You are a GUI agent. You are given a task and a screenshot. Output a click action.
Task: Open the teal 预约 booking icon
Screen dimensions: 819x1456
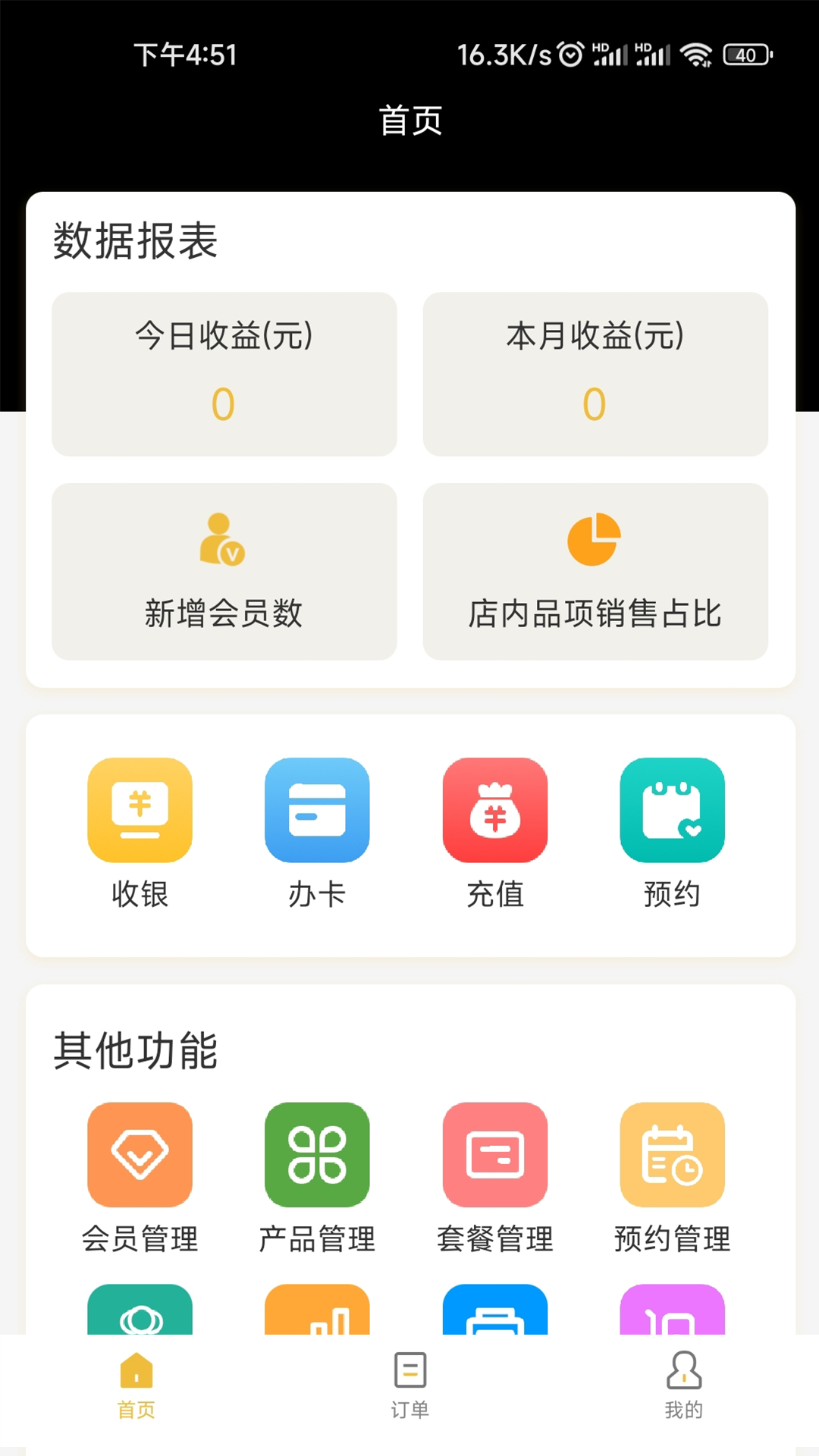673,810
